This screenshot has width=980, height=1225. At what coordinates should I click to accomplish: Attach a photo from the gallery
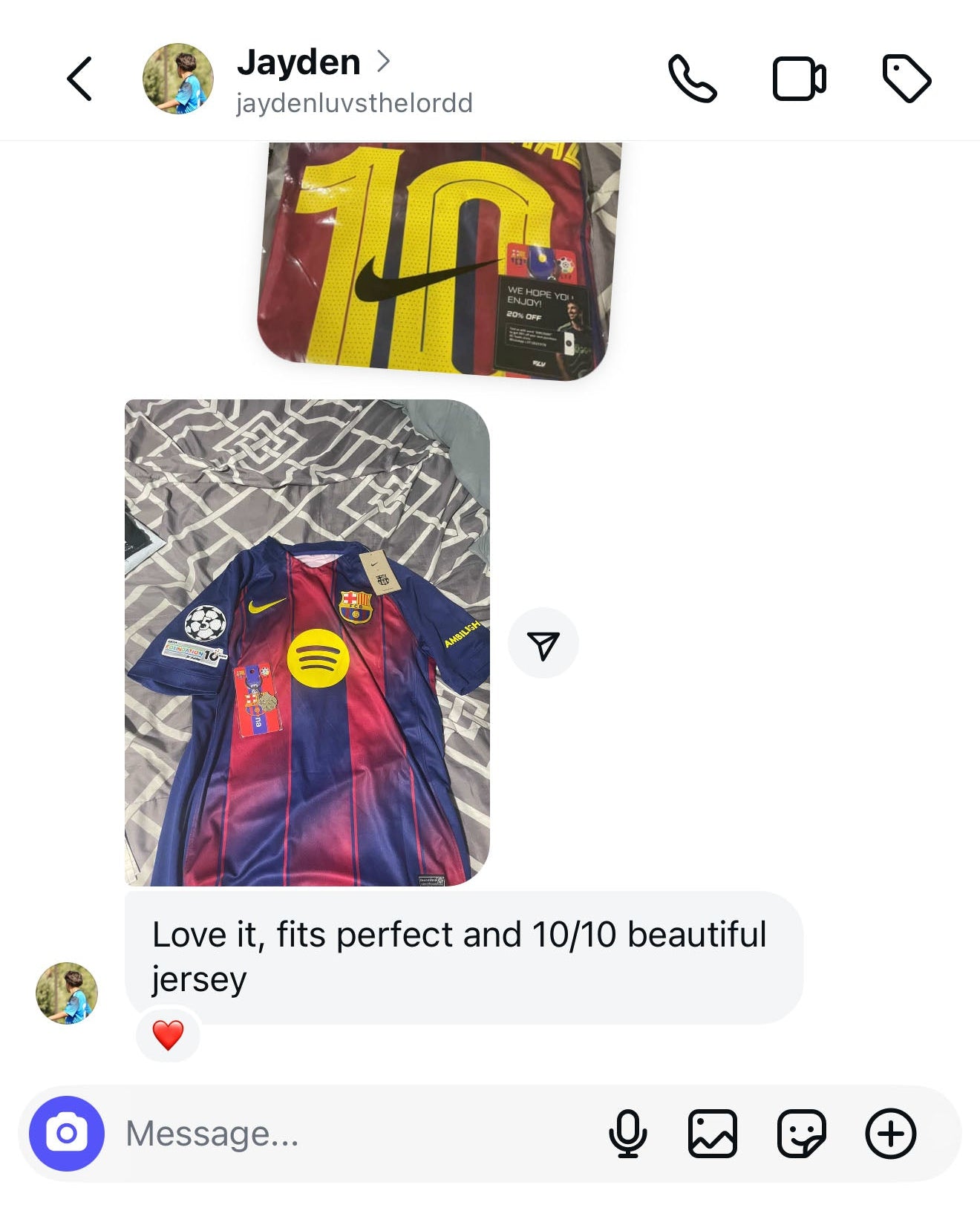(x=713, y=1134)
